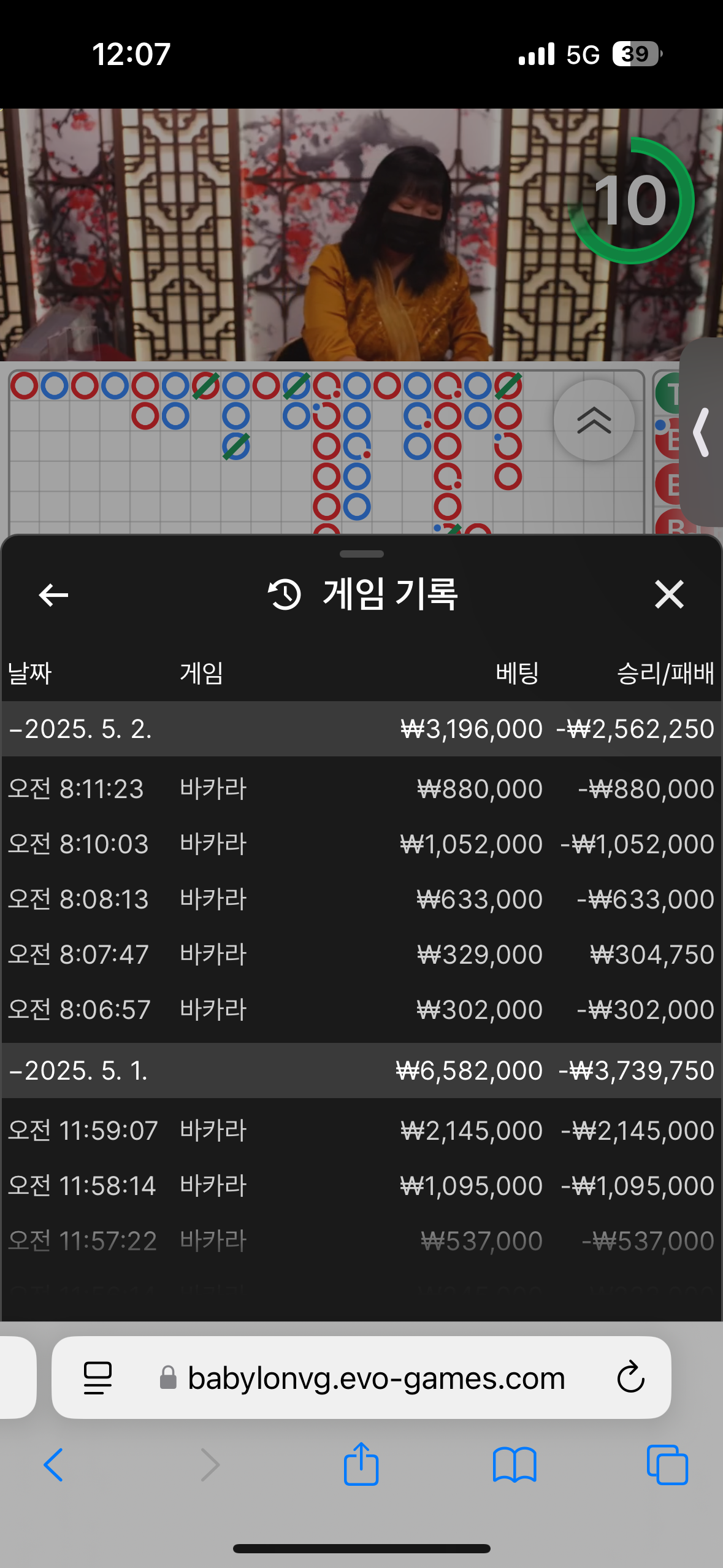Open the Safari page settings menu icon
Image resolution: width=723 pixels, height=1568 pixels.
pos(98,1377)
